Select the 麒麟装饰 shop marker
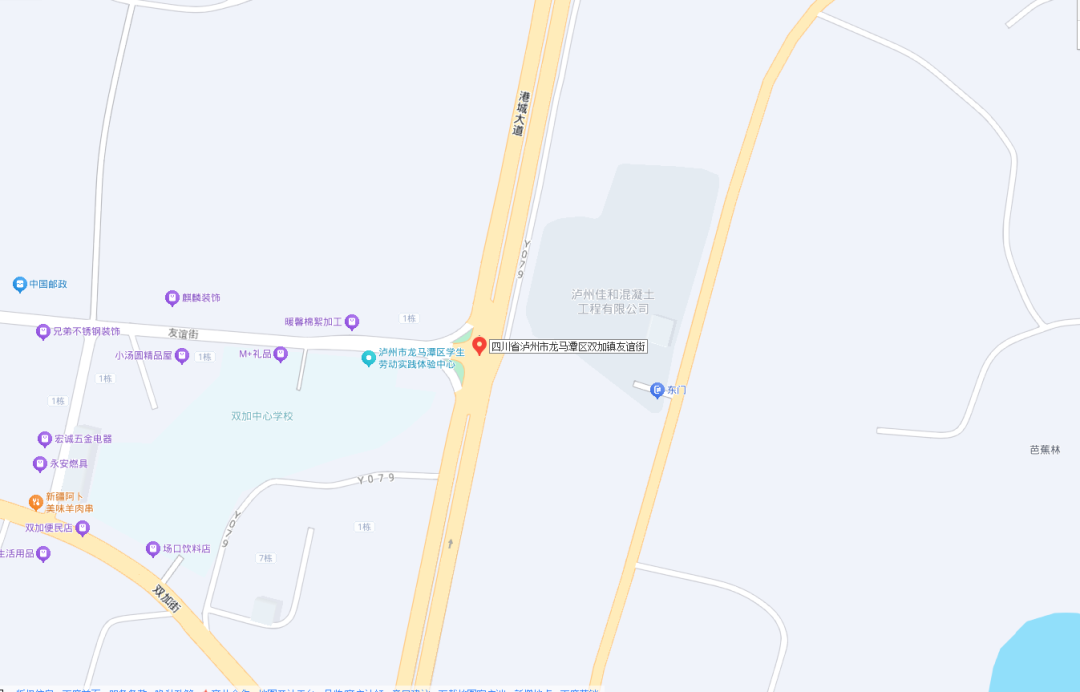Viewport: 1080px width, 692px height. pyautogui.click(x=172, y=298)
